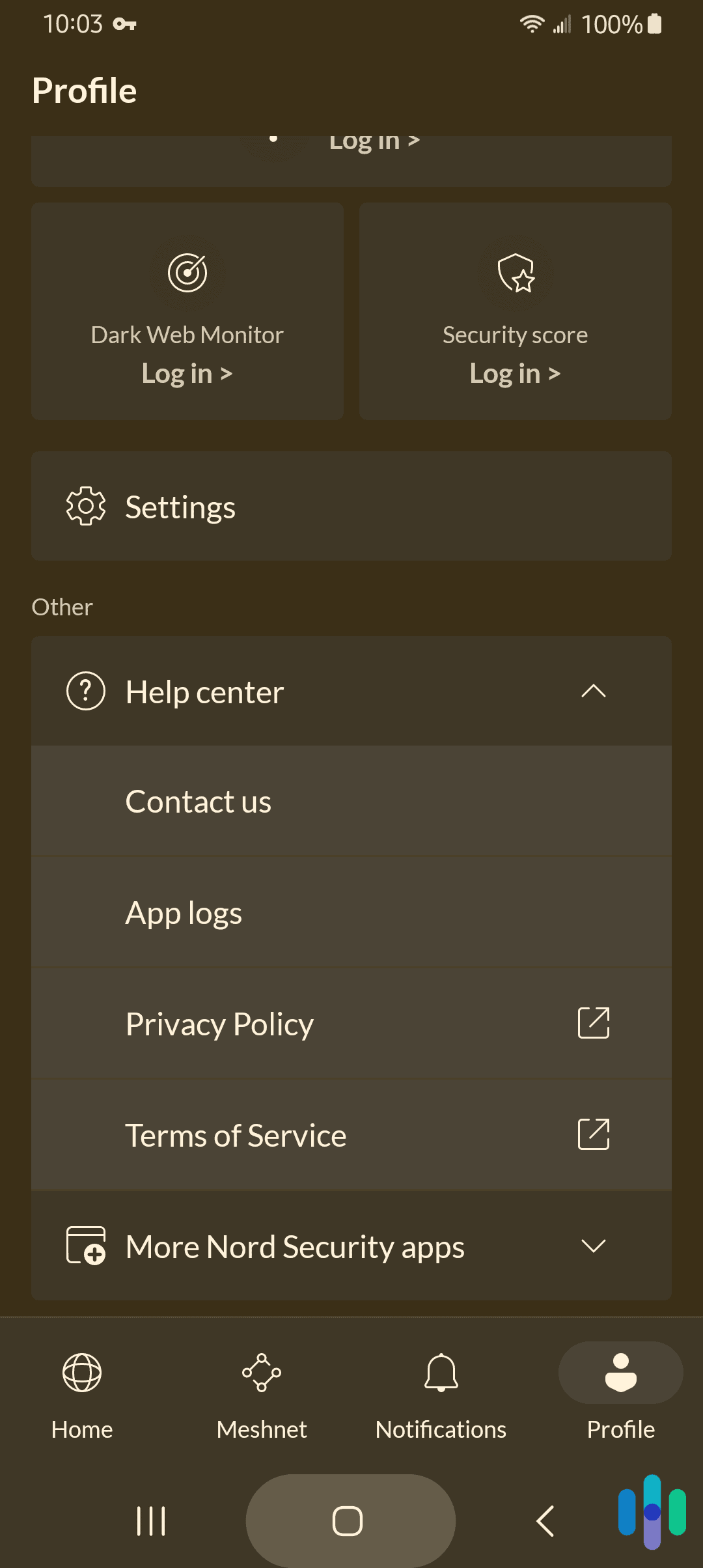Viewport: 703px width, 1568px height.
Task: Select the Meshnet icon in bottom bar
Action: coord(262,1372)
